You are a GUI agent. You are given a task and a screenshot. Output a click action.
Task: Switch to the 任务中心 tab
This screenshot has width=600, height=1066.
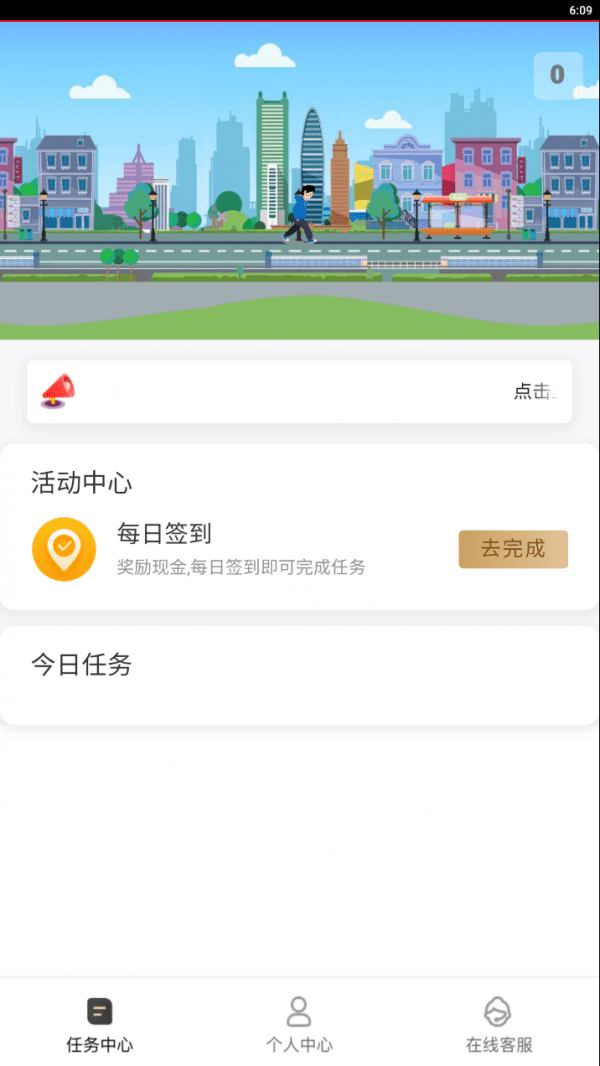pos(99,1024)
